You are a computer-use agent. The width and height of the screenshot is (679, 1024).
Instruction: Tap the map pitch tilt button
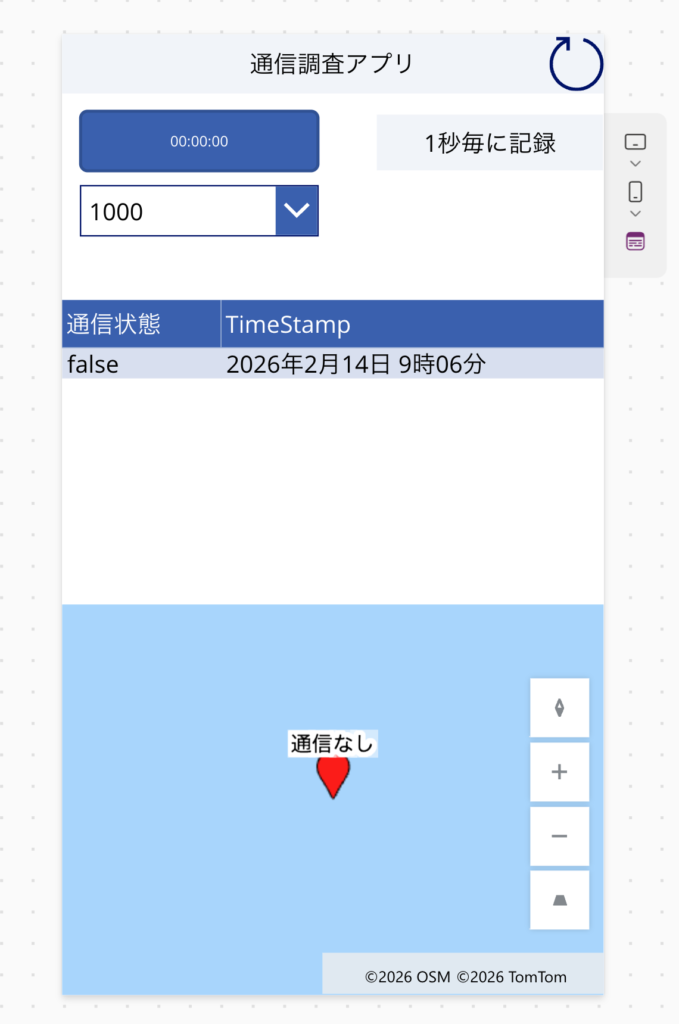tap(559, 900)
